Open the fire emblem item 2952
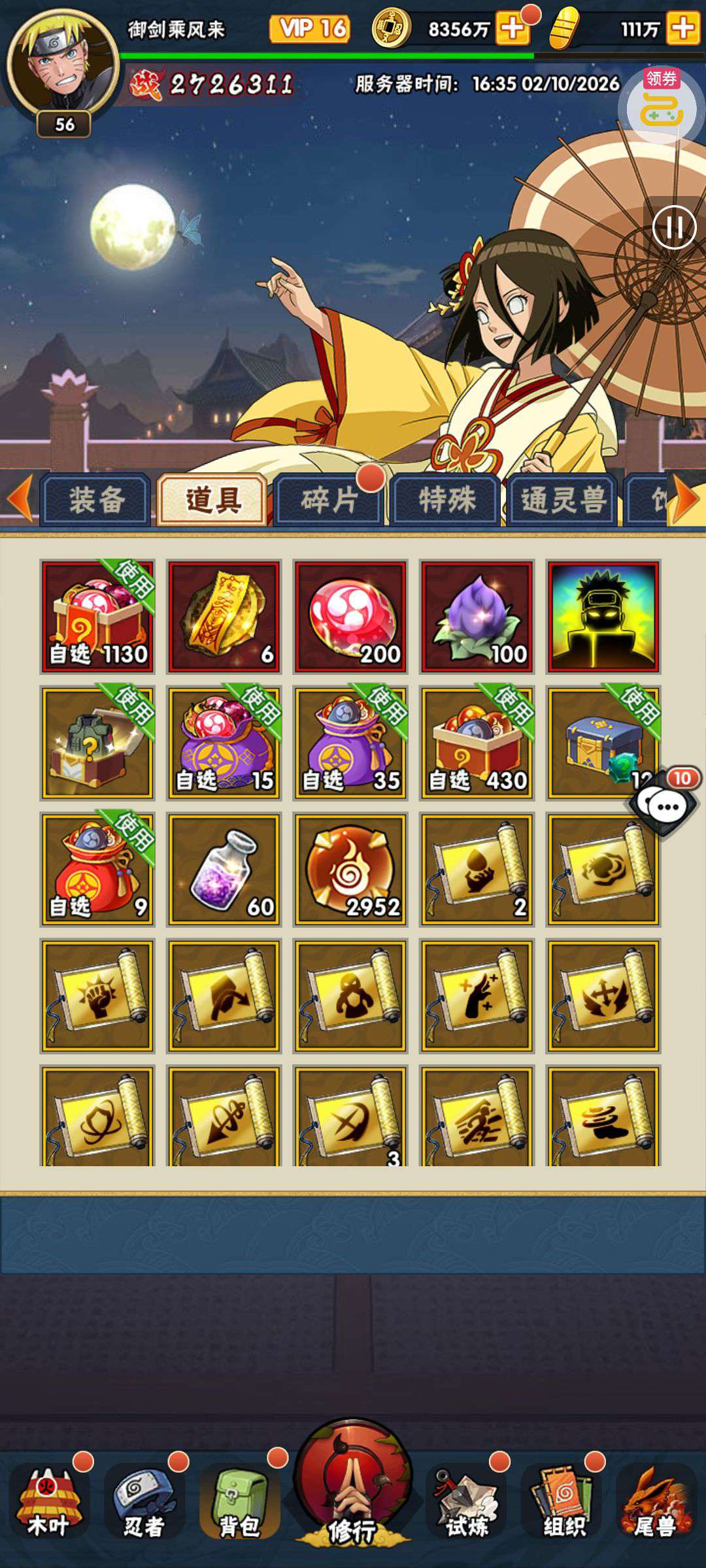 point(351,870)
